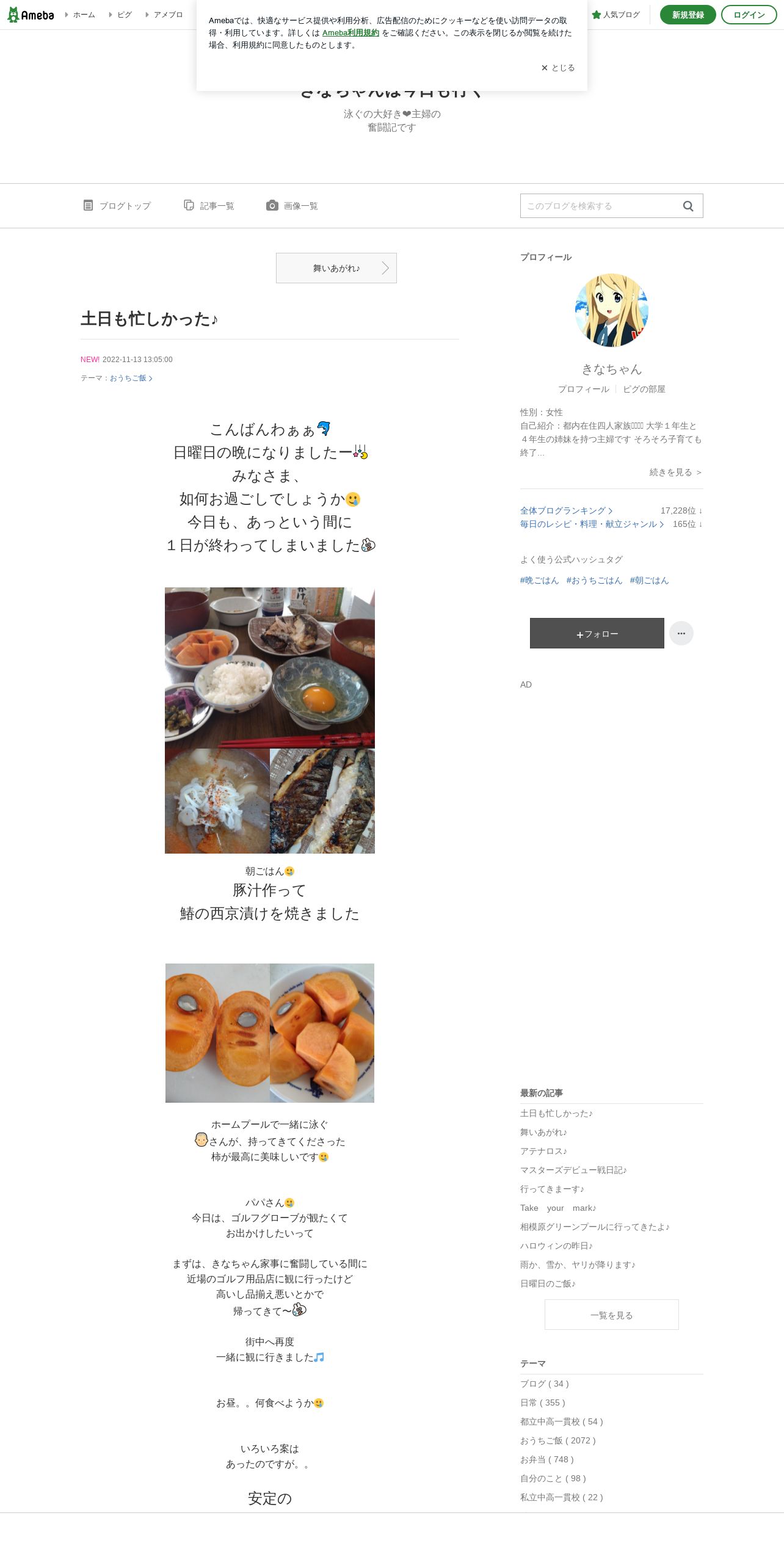Dismiss the cookie notice with とじる
The height and width of the screenshot is (1568, 784).
(x=558, y=68)
